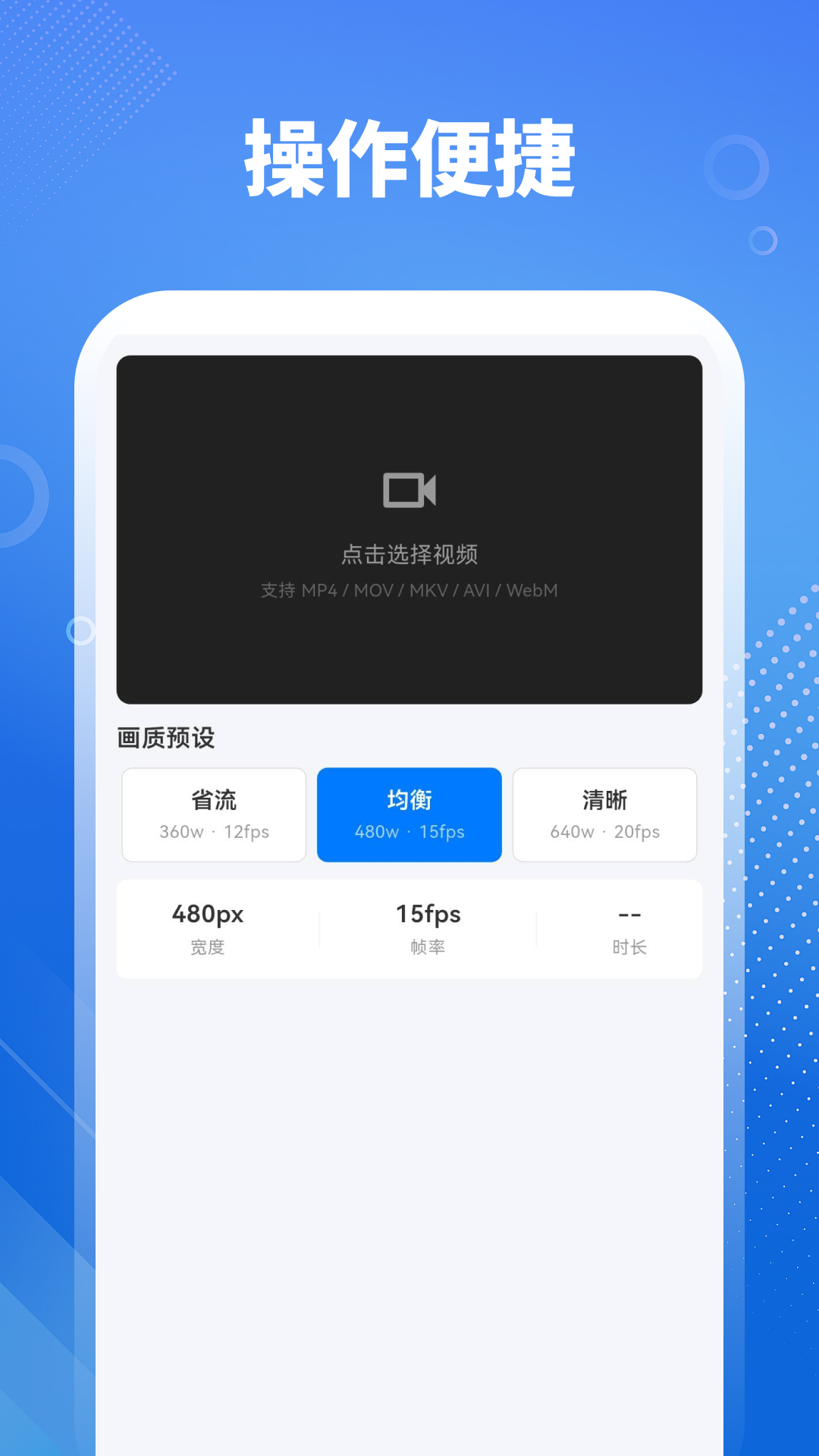Screen dimensions: 819x1456
Task: Tap the 宽度 label
Action: point(208,947)
